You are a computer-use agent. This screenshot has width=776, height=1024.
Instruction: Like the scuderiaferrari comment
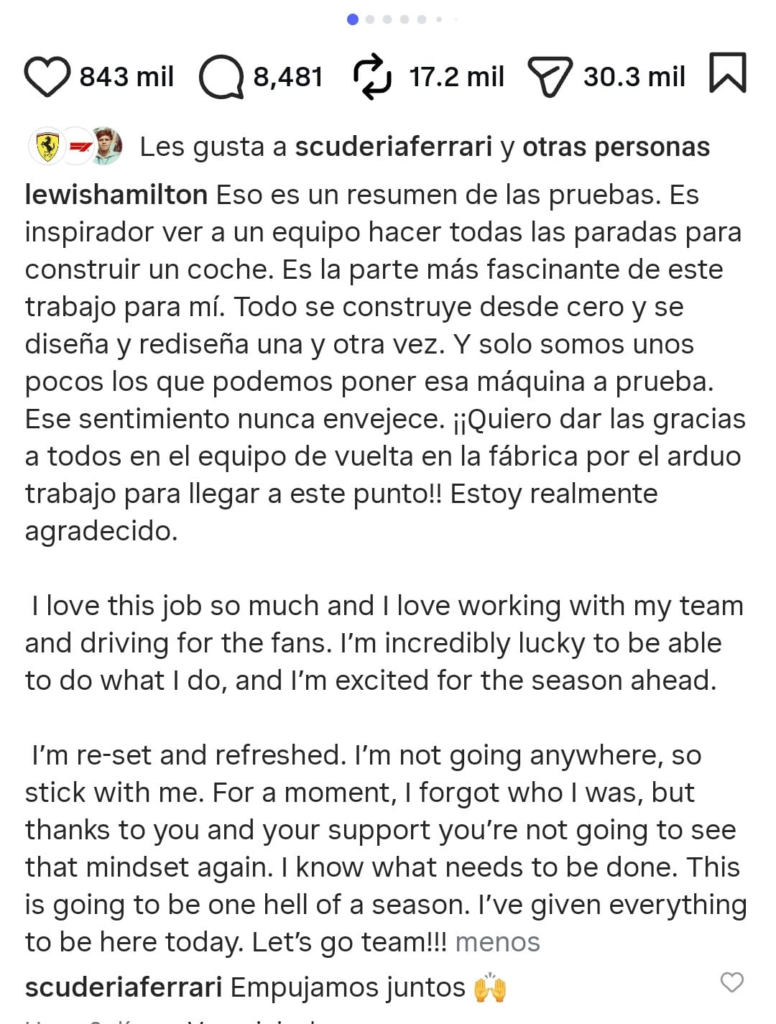[x=732, y=982]
